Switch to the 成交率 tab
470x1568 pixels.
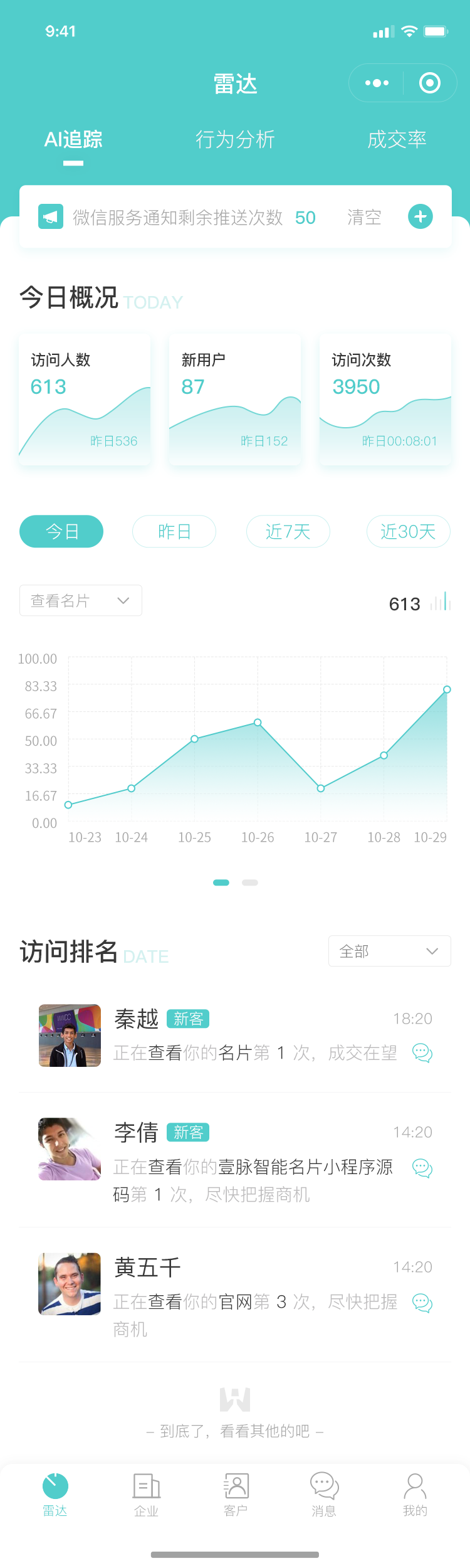click(x=397, y=140)
